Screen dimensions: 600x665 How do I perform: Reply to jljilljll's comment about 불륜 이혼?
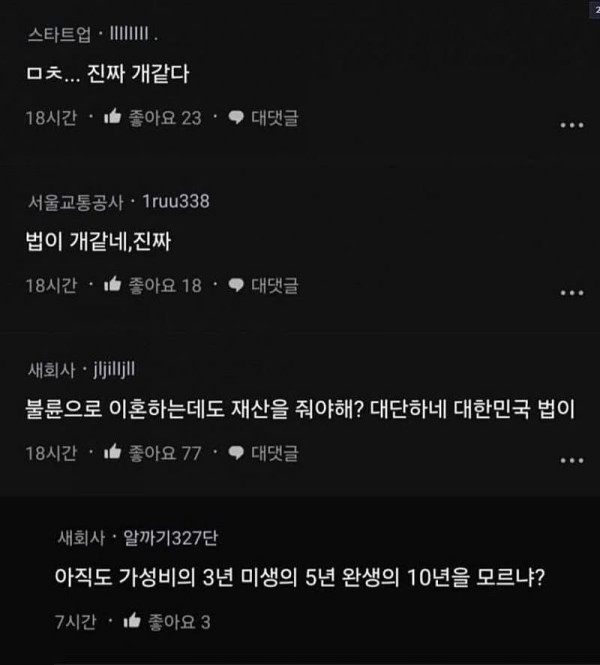[263, 453]
